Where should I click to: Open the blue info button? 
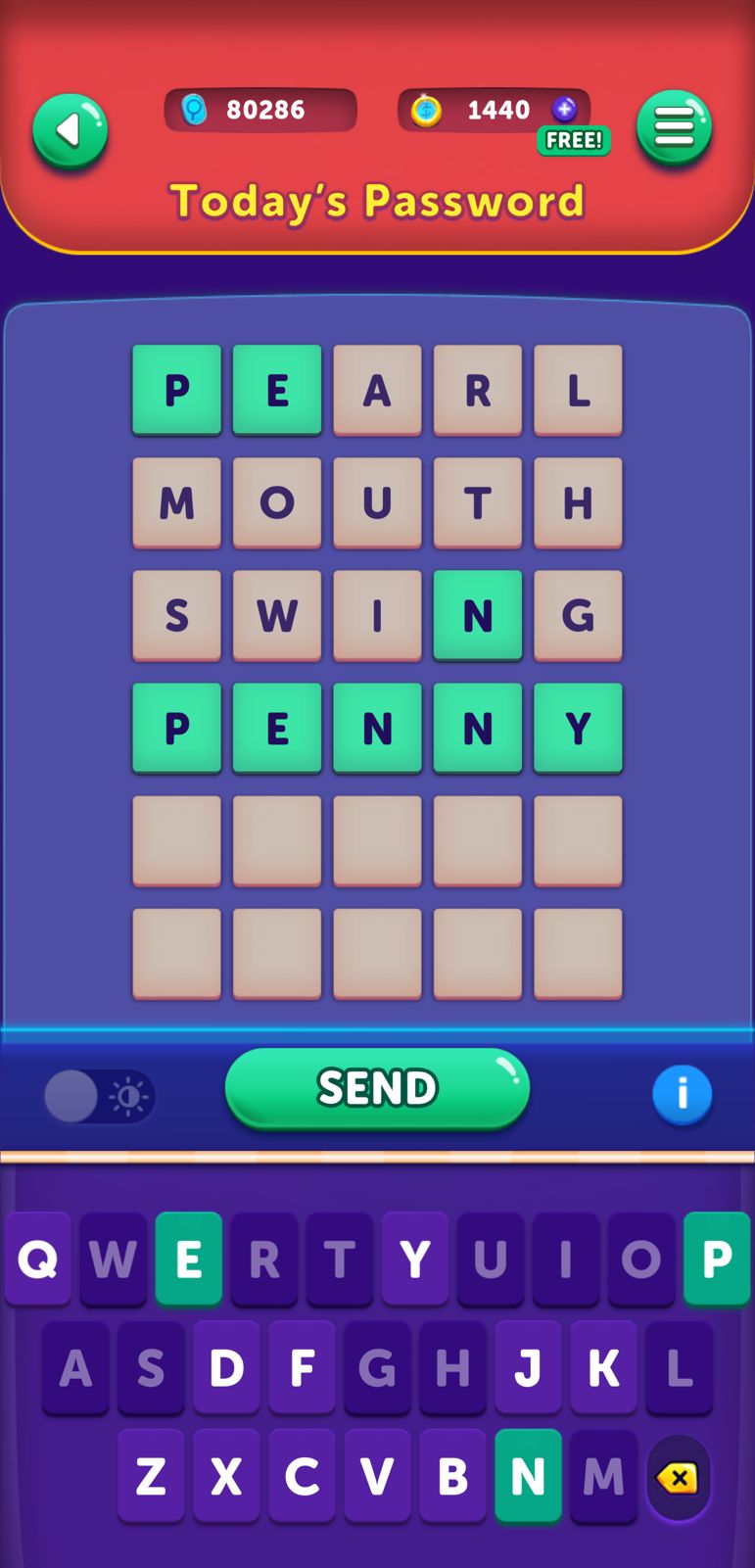[x=682, y=1093]
